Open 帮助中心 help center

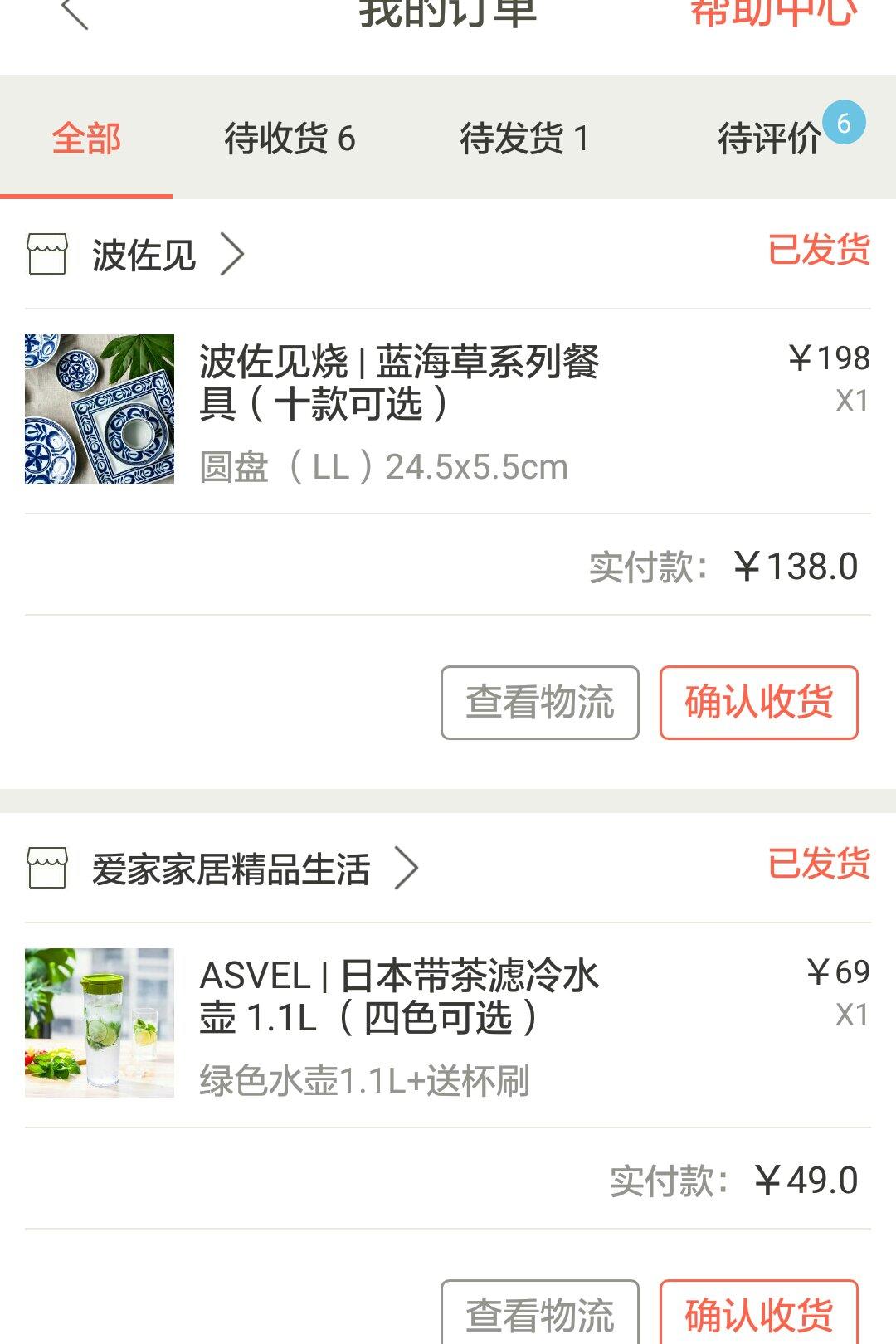pos(773,13)
